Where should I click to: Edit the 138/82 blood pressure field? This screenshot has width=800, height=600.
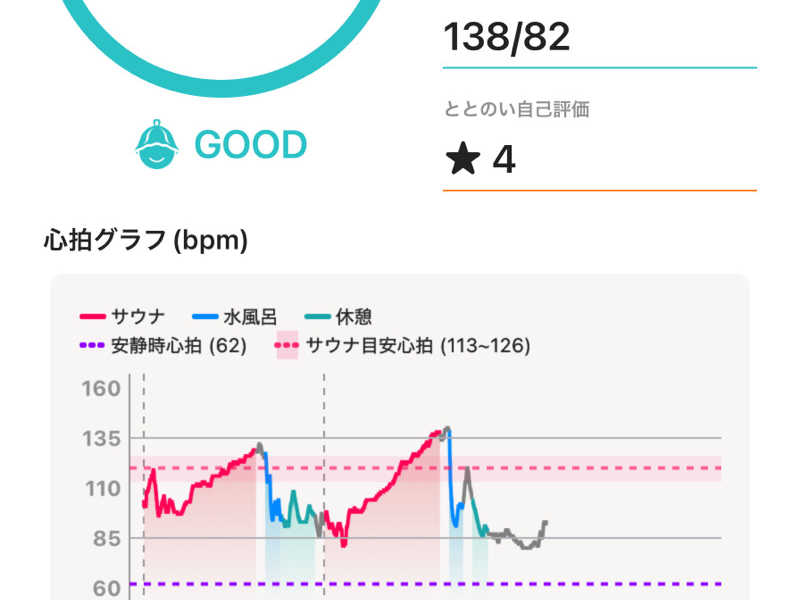(598, 38)
